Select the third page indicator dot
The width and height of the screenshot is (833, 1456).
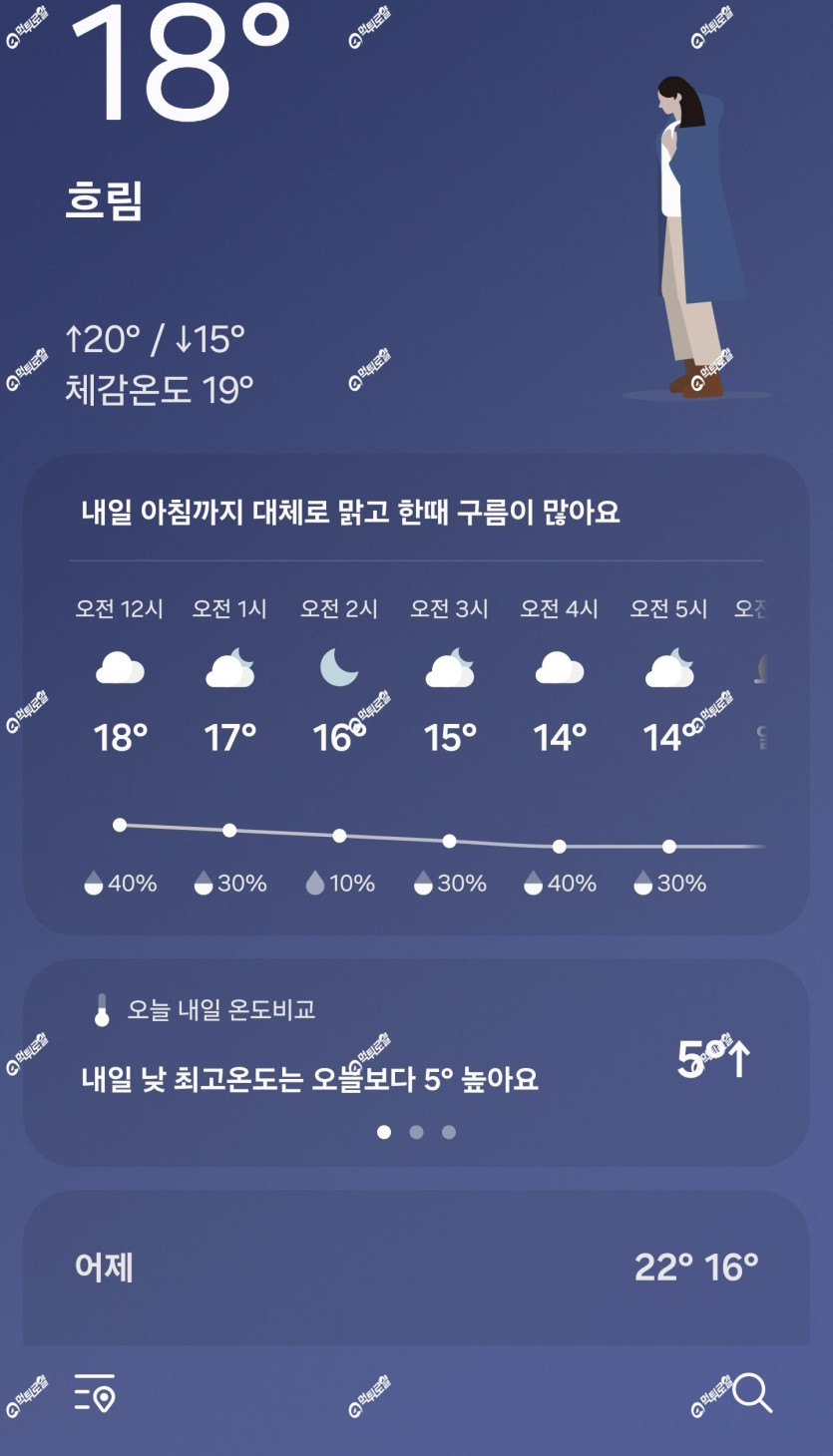[x=449, y=1132]
